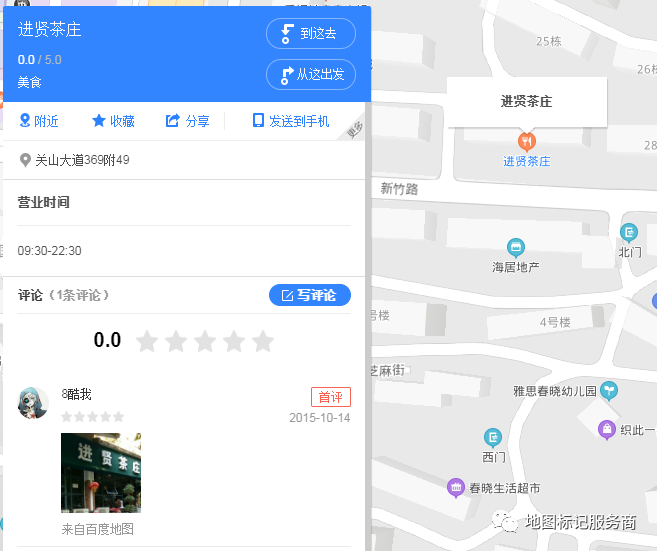Search 附近 places
Image resolution: width=657 pixels, height=551 pixels.
coord(39,121)
